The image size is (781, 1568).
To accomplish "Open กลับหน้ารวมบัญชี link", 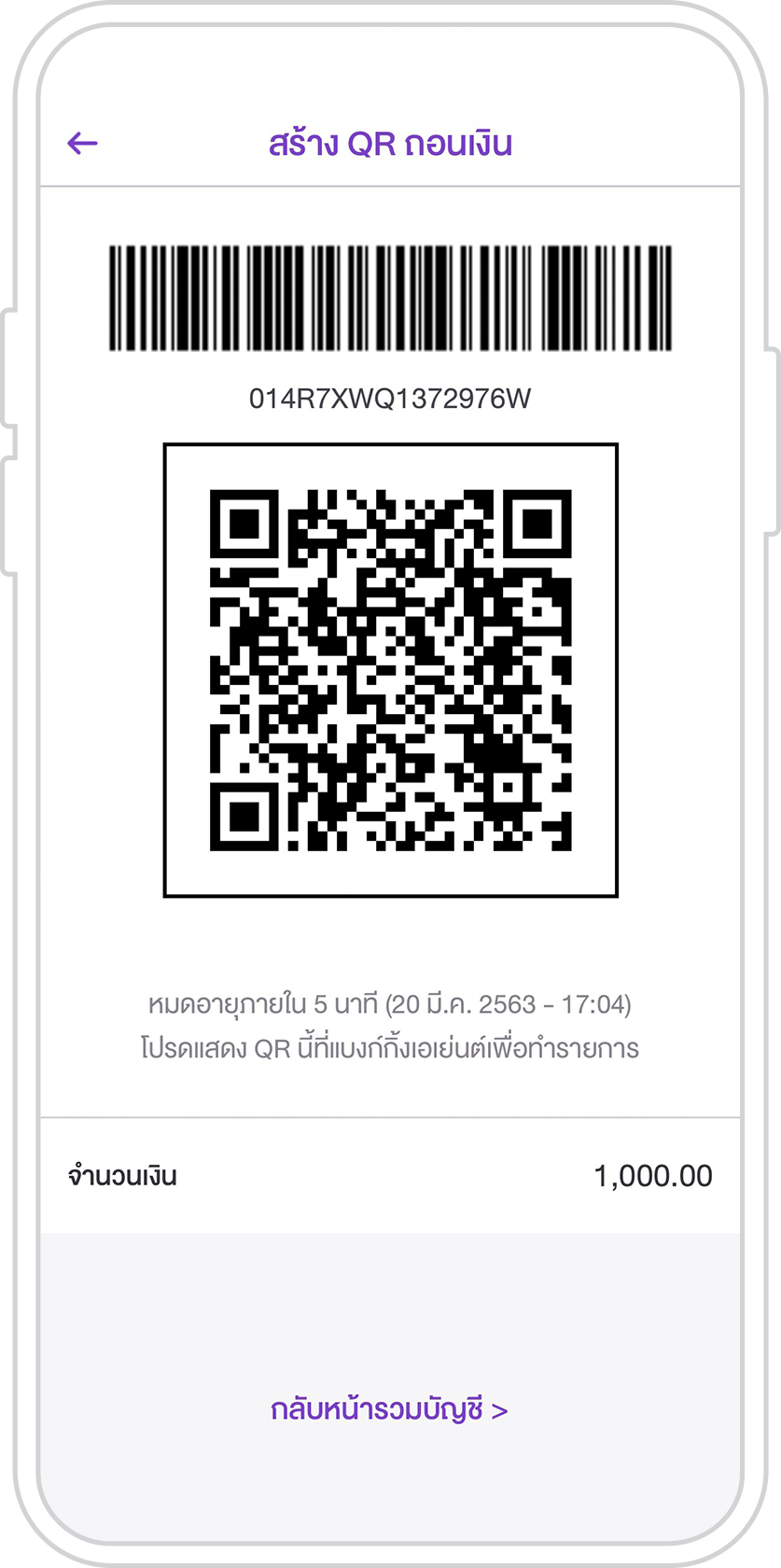I will tap(389, 1408).
